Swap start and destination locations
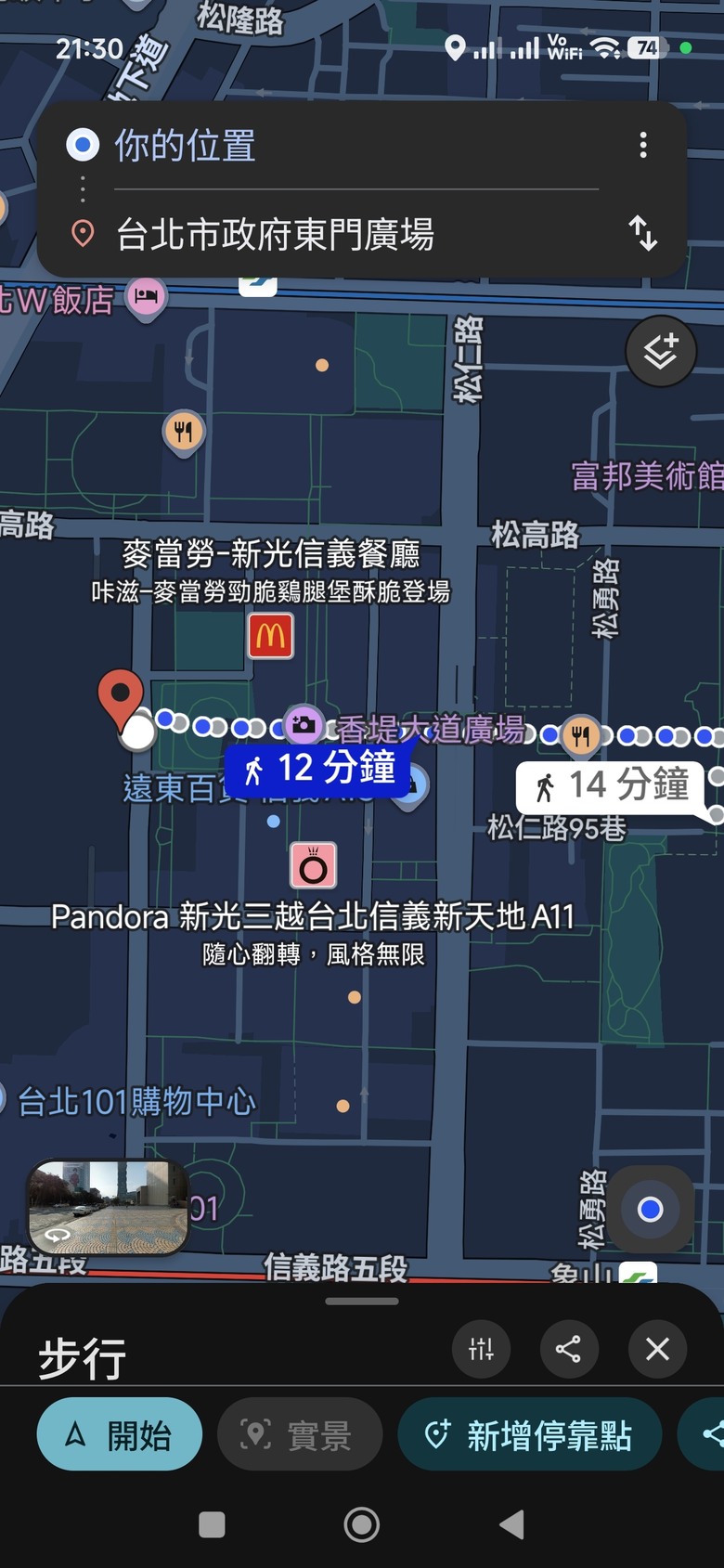This screenshot has width=724, height=1568. [642, 233]
